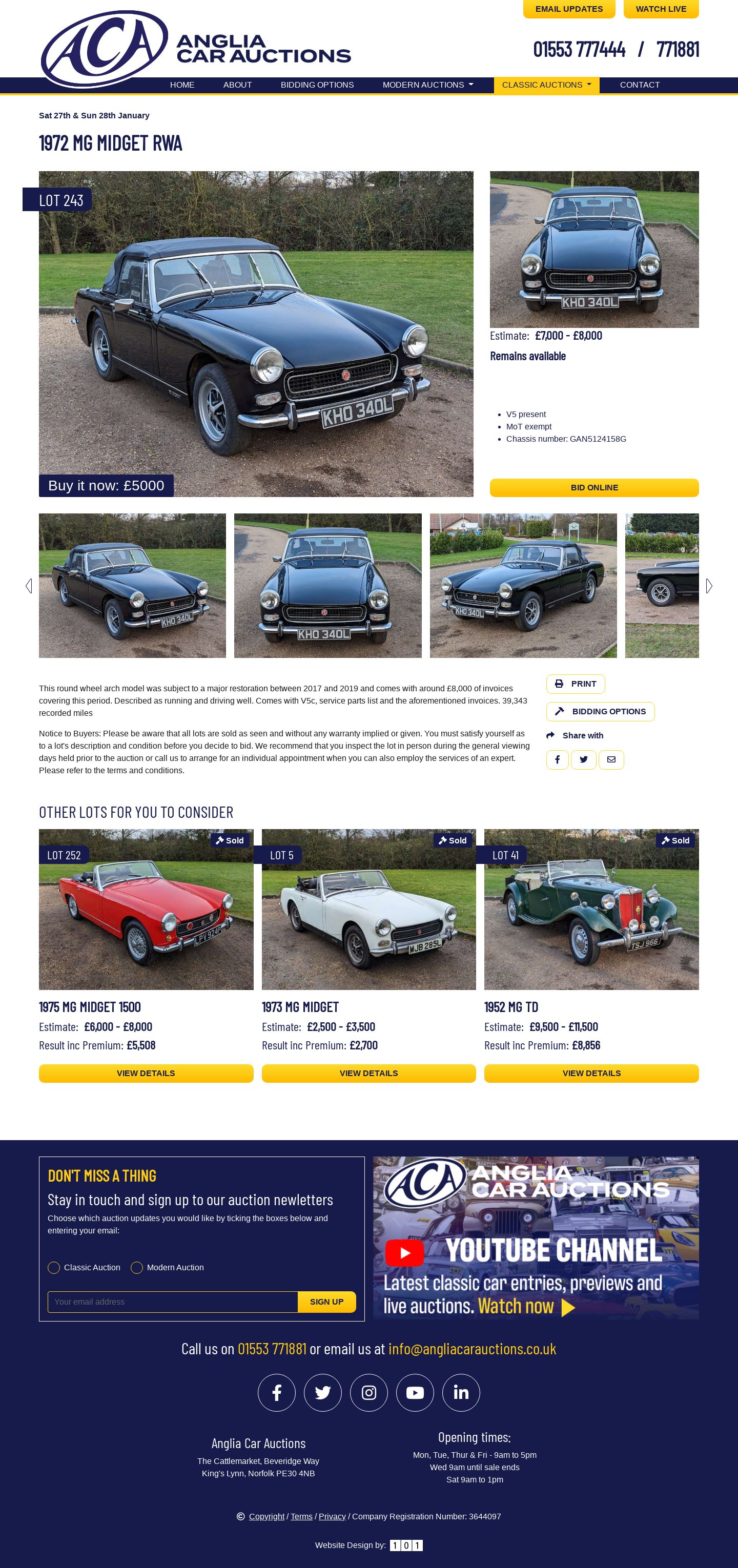
Task: Print this lot page
Action: [x=576, y=684]
